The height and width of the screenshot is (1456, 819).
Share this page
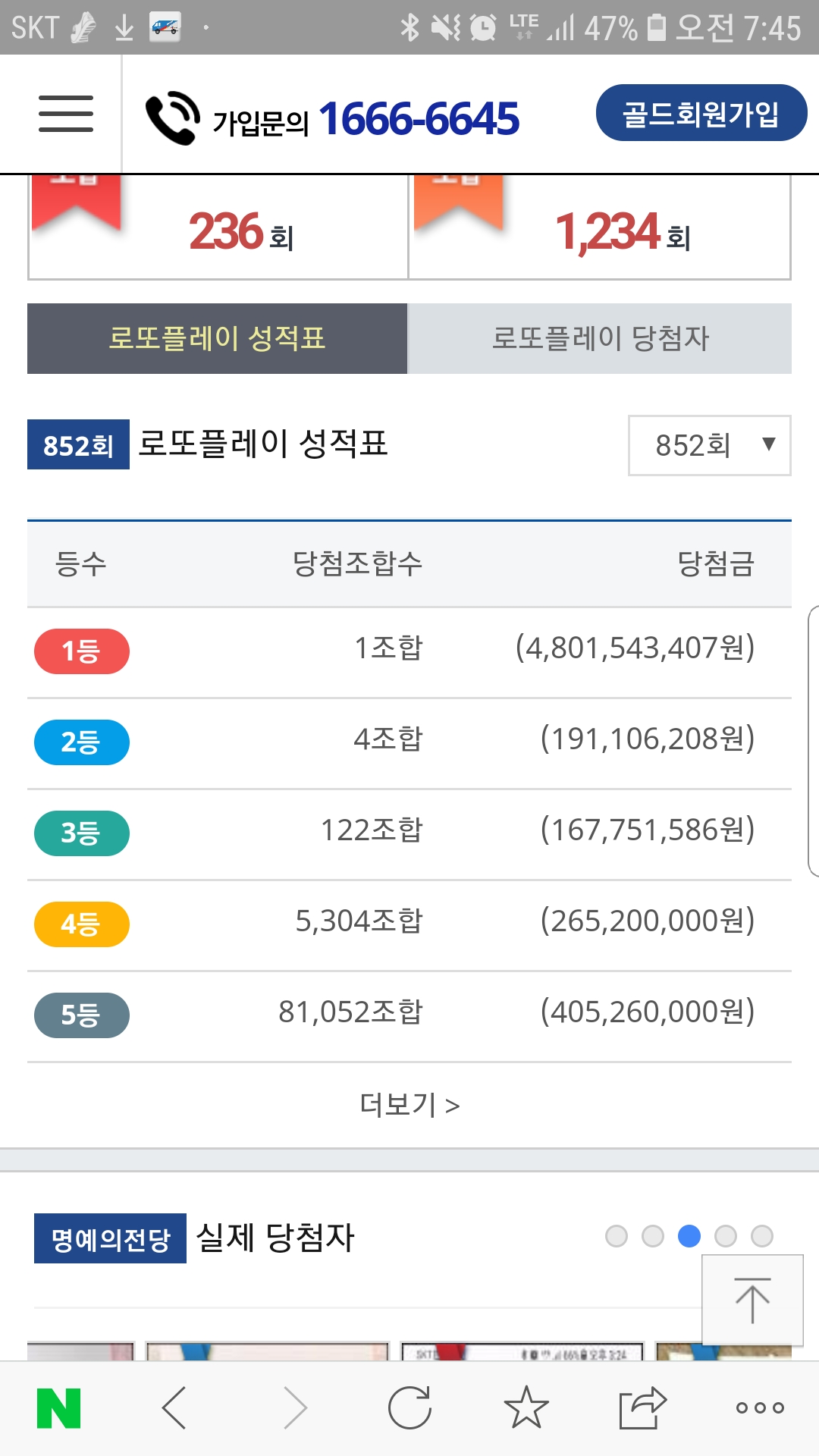coord(642,1408)
